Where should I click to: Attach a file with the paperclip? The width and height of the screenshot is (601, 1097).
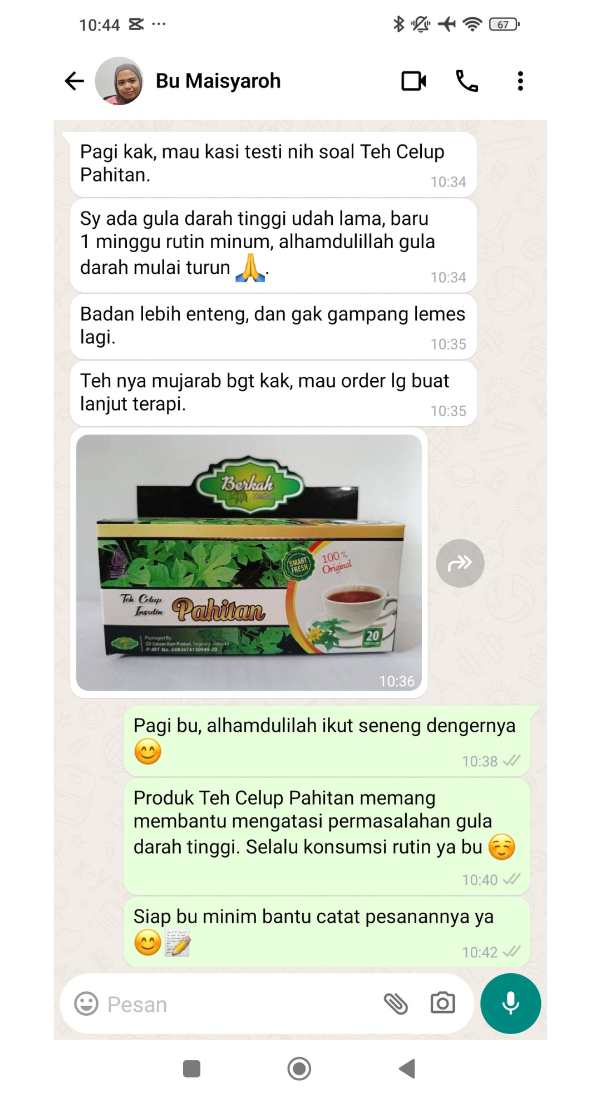(396, 1003)
